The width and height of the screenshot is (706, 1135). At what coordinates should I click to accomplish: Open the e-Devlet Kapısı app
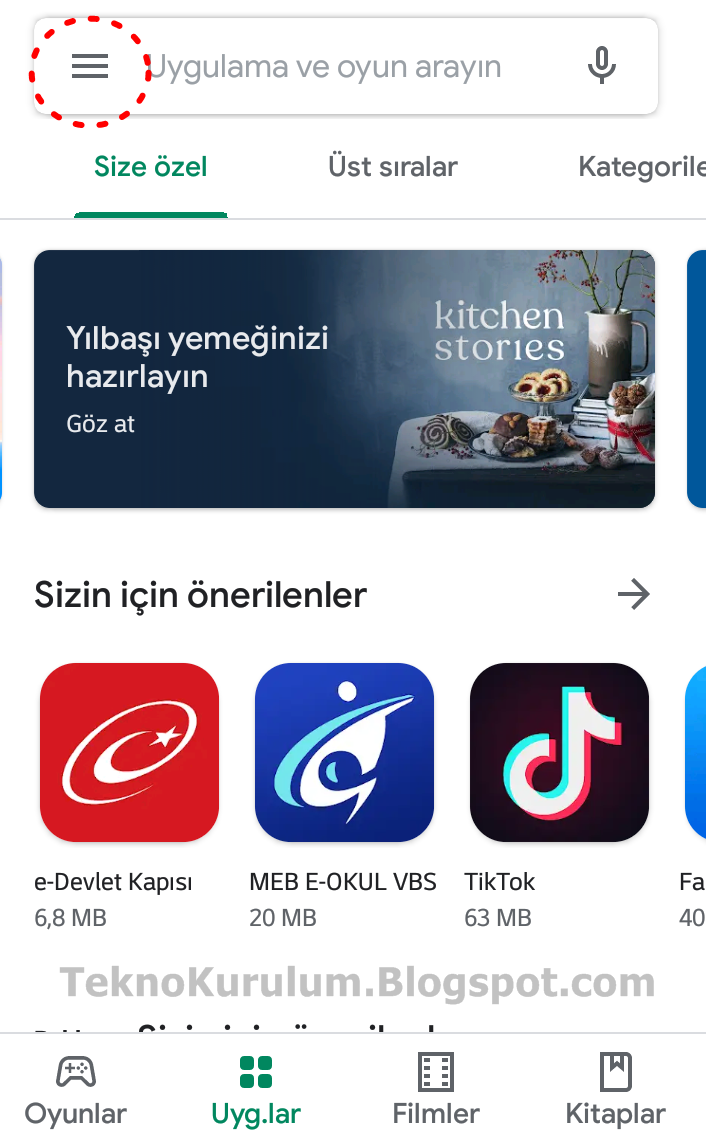pos(129,752)
